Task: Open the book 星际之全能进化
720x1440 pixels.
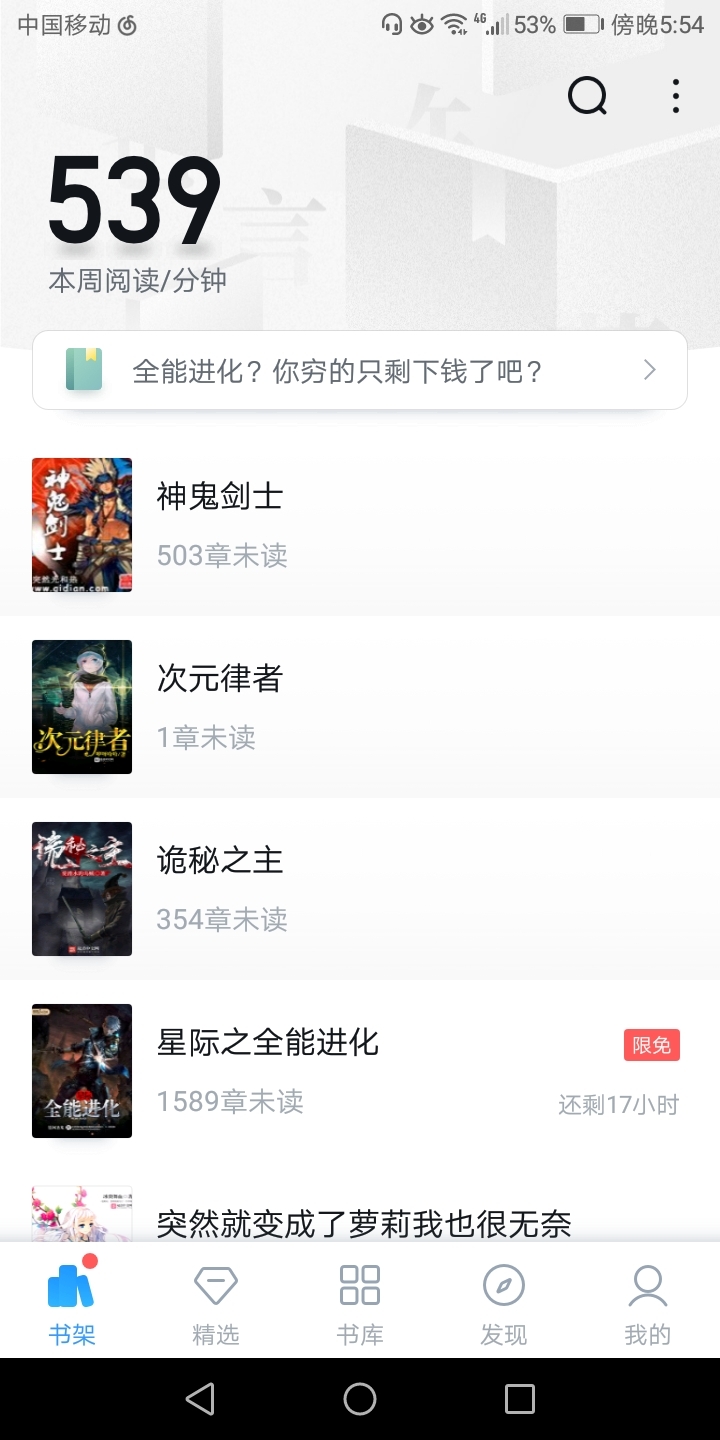Action: click(268, 1071)
